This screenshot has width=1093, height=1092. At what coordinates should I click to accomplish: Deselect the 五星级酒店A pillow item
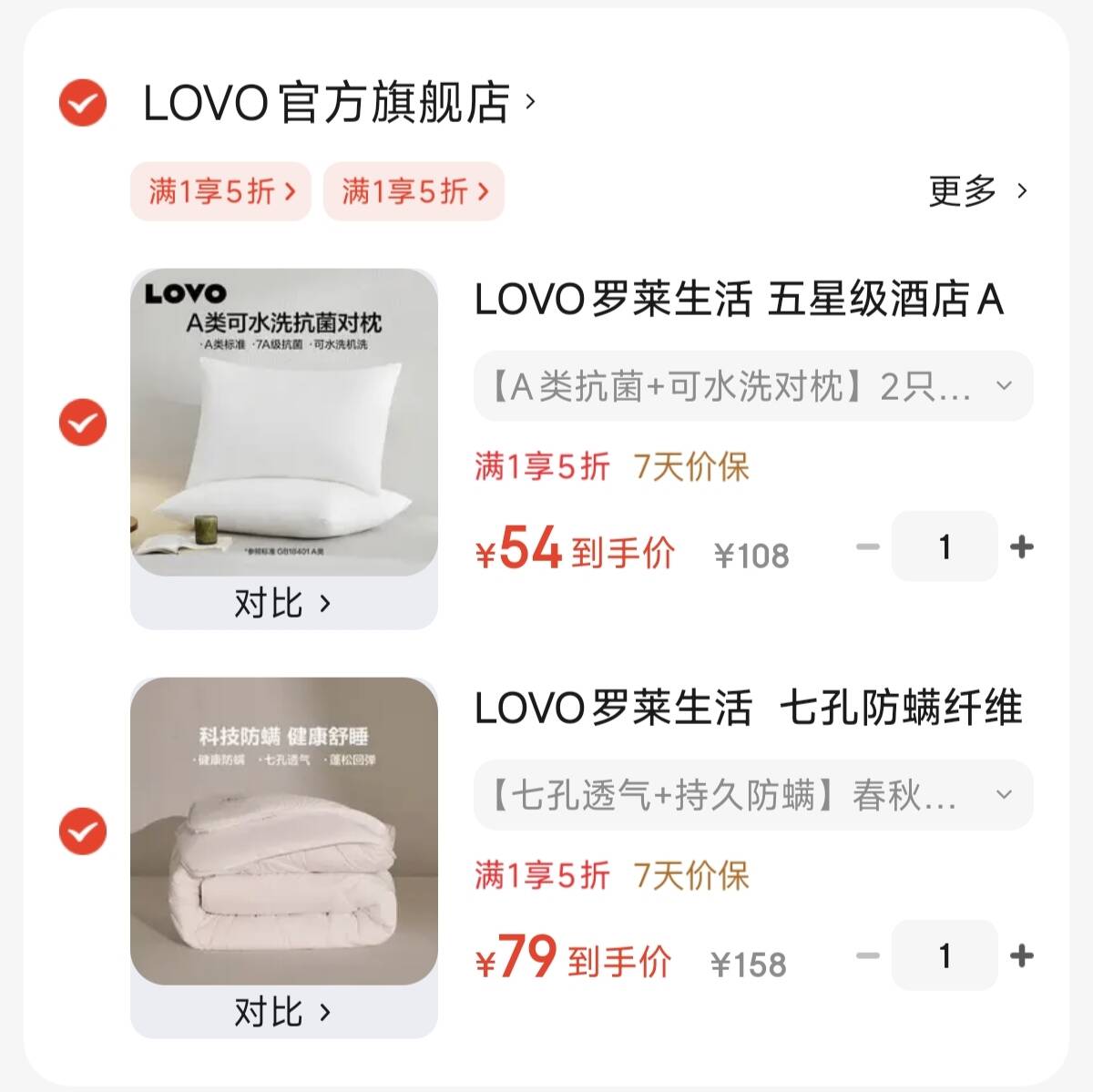[83, 423]
